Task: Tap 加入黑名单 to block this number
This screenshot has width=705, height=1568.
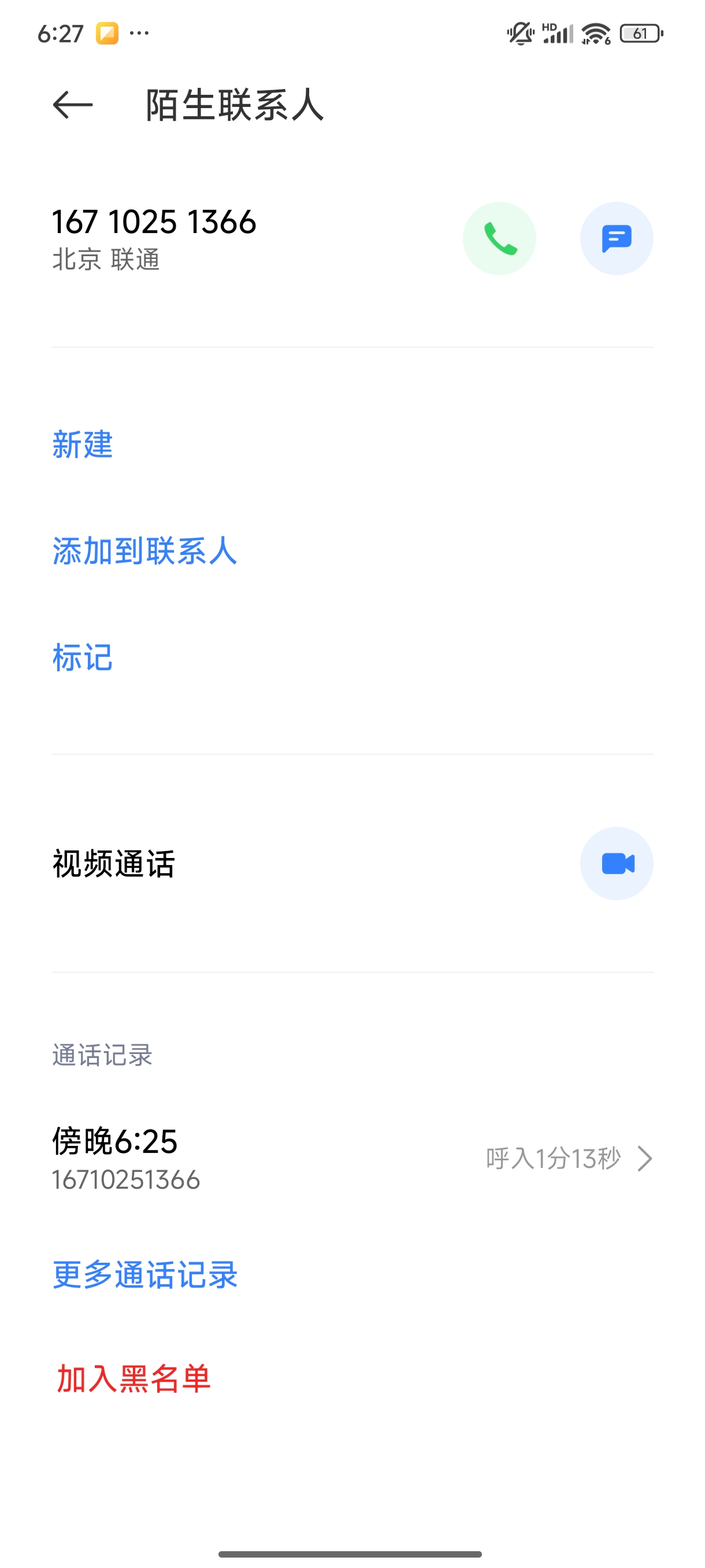Action: tap(134, 1379)
